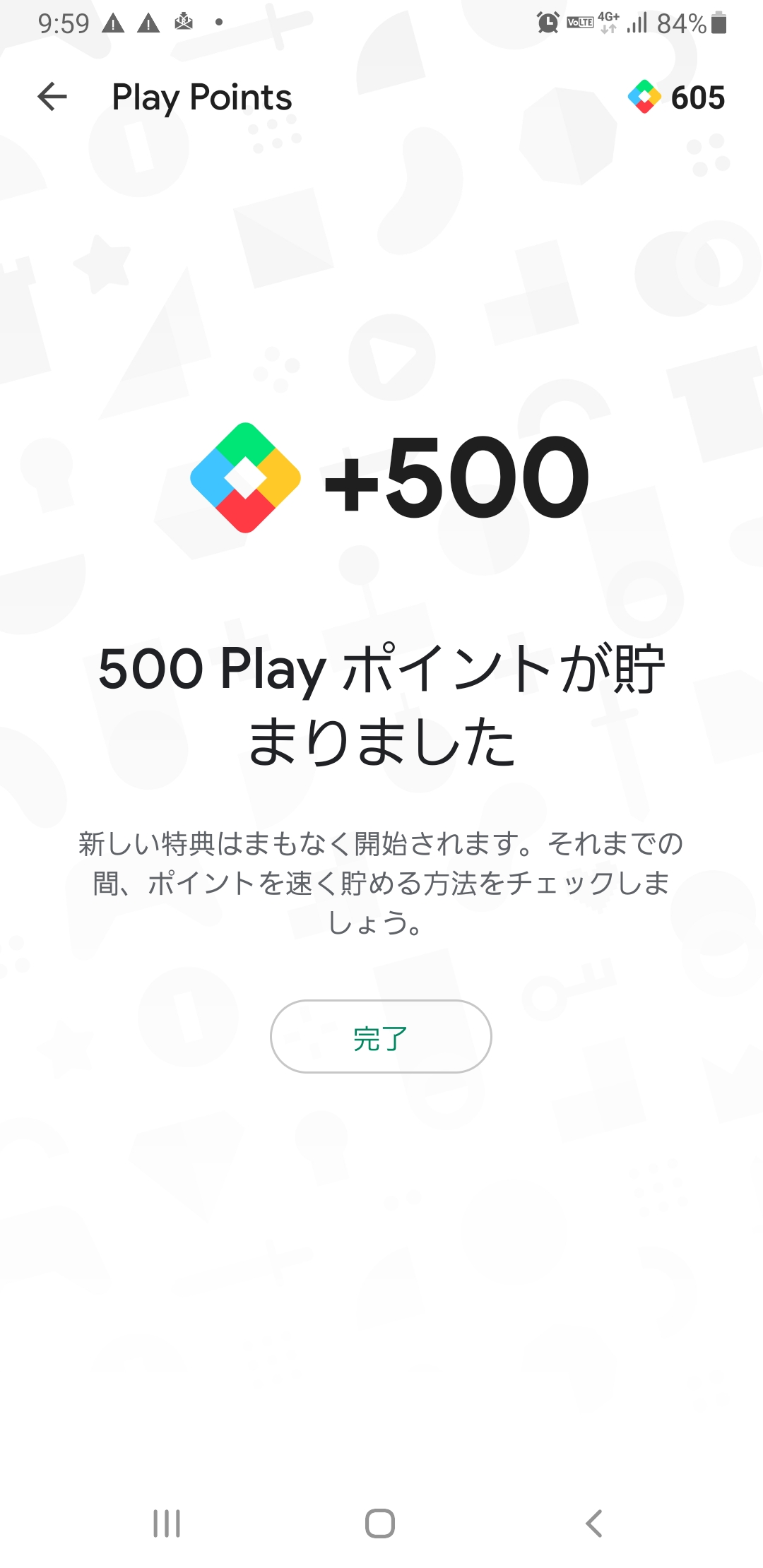This screenshot has width=763, height=1568.
Task: Open the 605 points balance
Action: click(676, 97)
